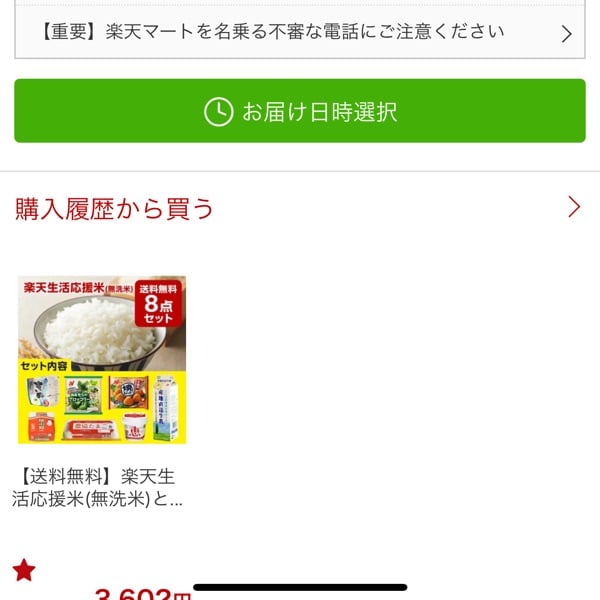Image resolution: width=600 pixels, height=600 pixels.
Task: Open 購入履歴から買う purchase history section
Action: coord(298,208)
